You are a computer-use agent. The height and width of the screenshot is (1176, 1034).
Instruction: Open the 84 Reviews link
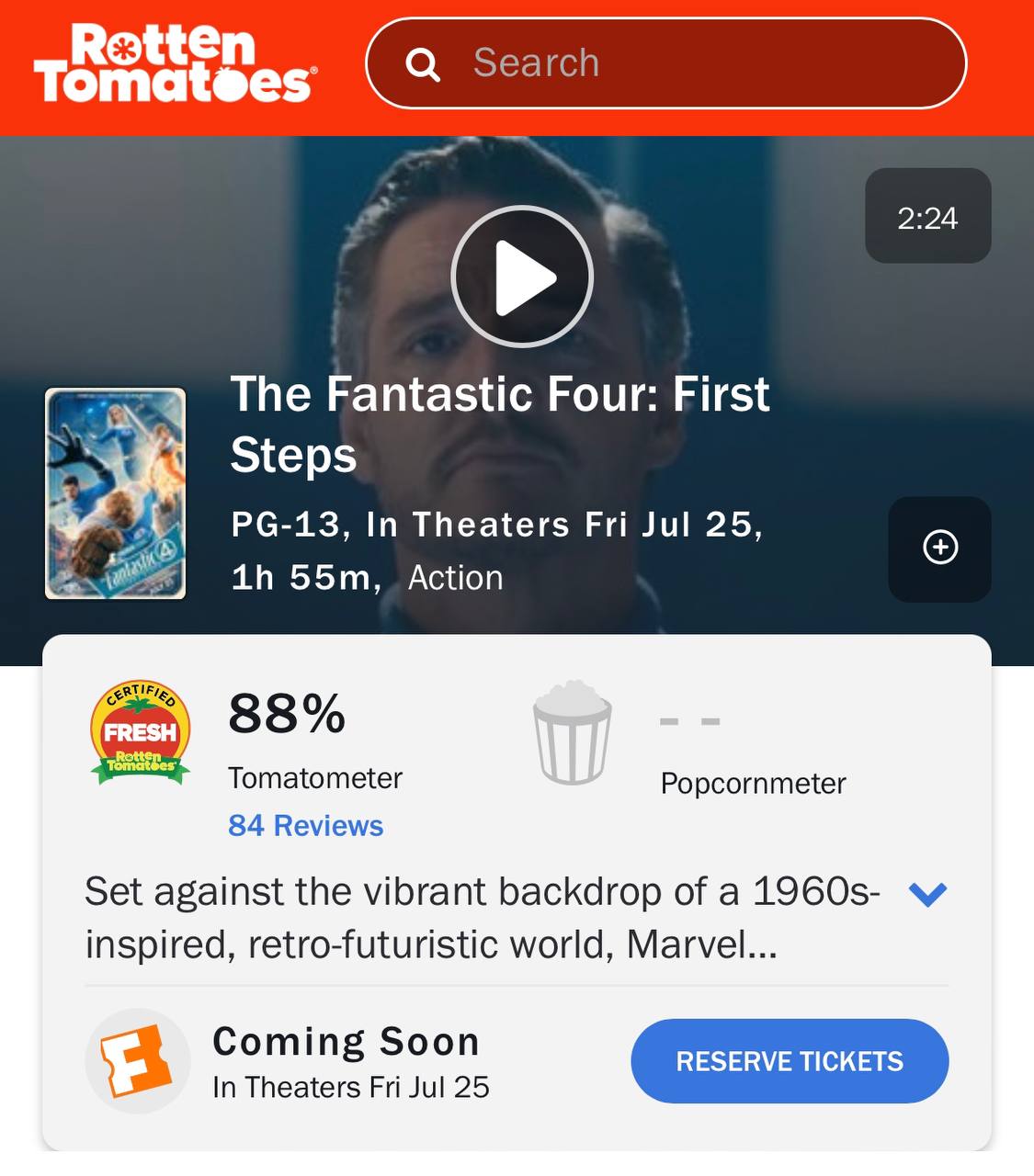(305, 825)
